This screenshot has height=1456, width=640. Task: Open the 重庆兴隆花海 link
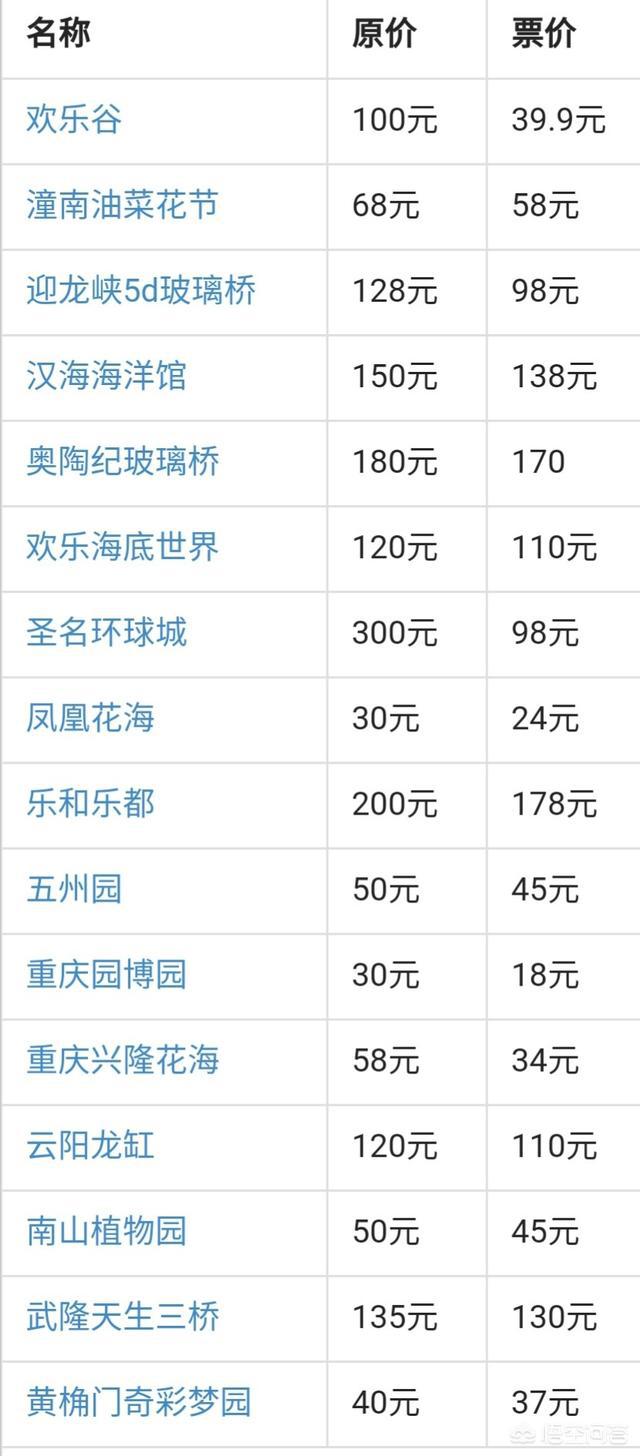pyautogui.click(x=122, y=1060)
